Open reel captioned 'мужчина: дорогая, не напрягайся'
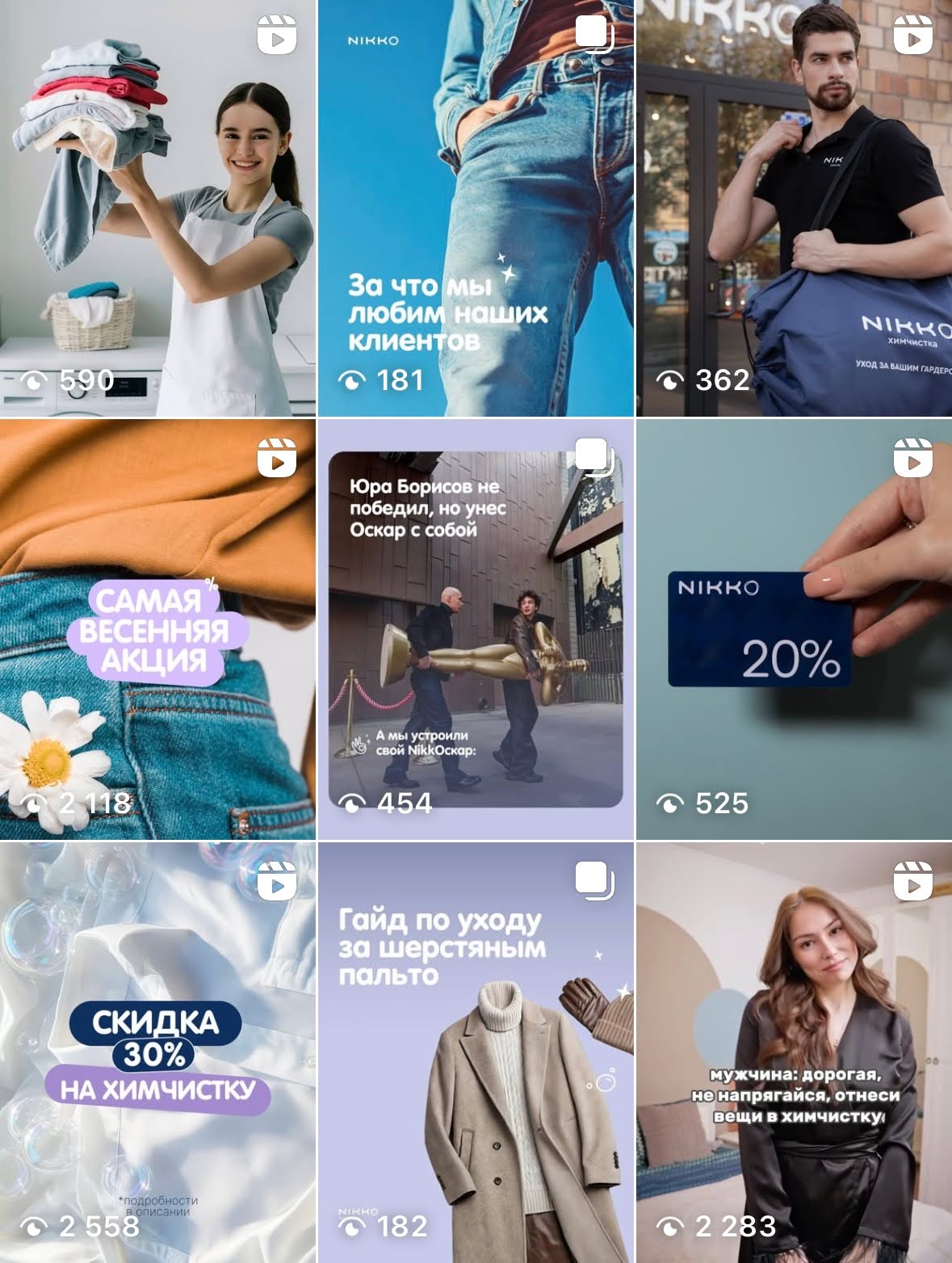The image size is (952, 1263). 794,1051
